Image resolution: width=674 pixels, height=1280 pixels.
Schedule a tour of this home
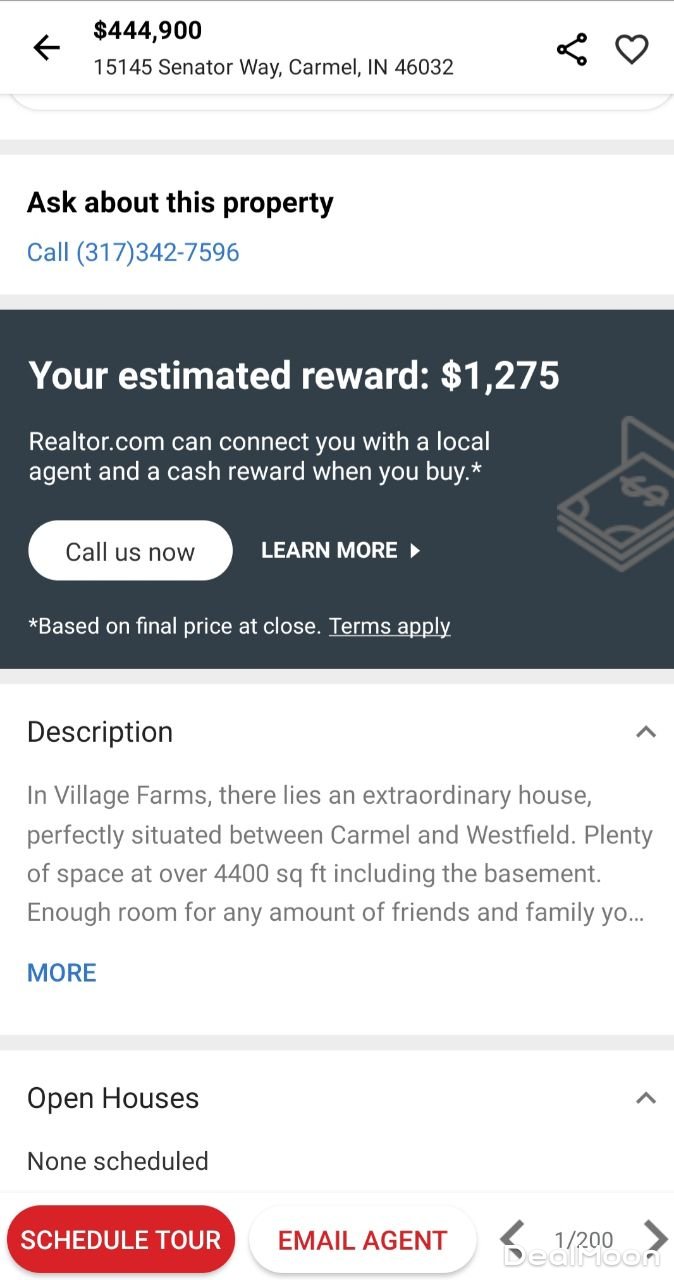click(x=121, y=1240)
